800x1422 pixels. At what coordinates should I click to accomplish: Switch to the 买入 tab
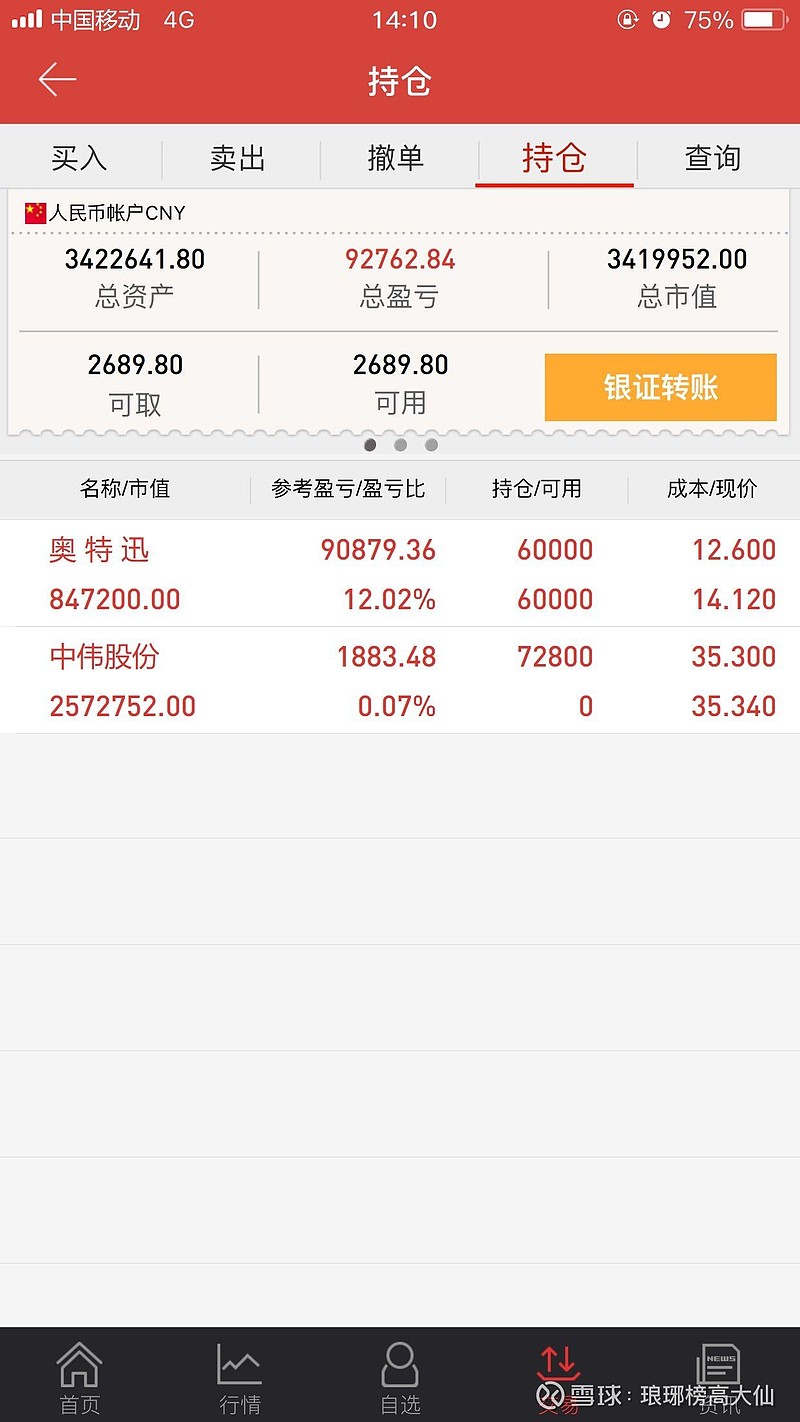(79, 158)
